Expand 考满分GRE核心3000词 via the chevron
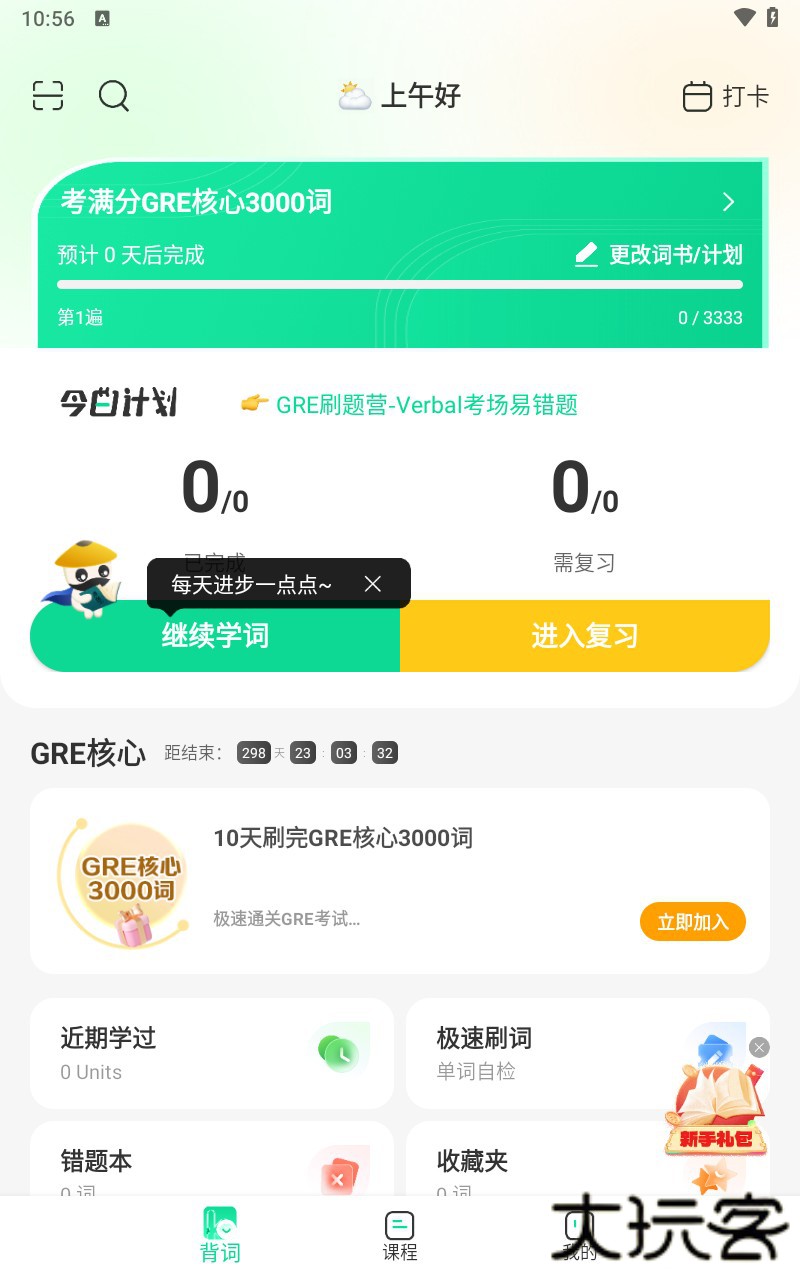 tap(729, 202)
